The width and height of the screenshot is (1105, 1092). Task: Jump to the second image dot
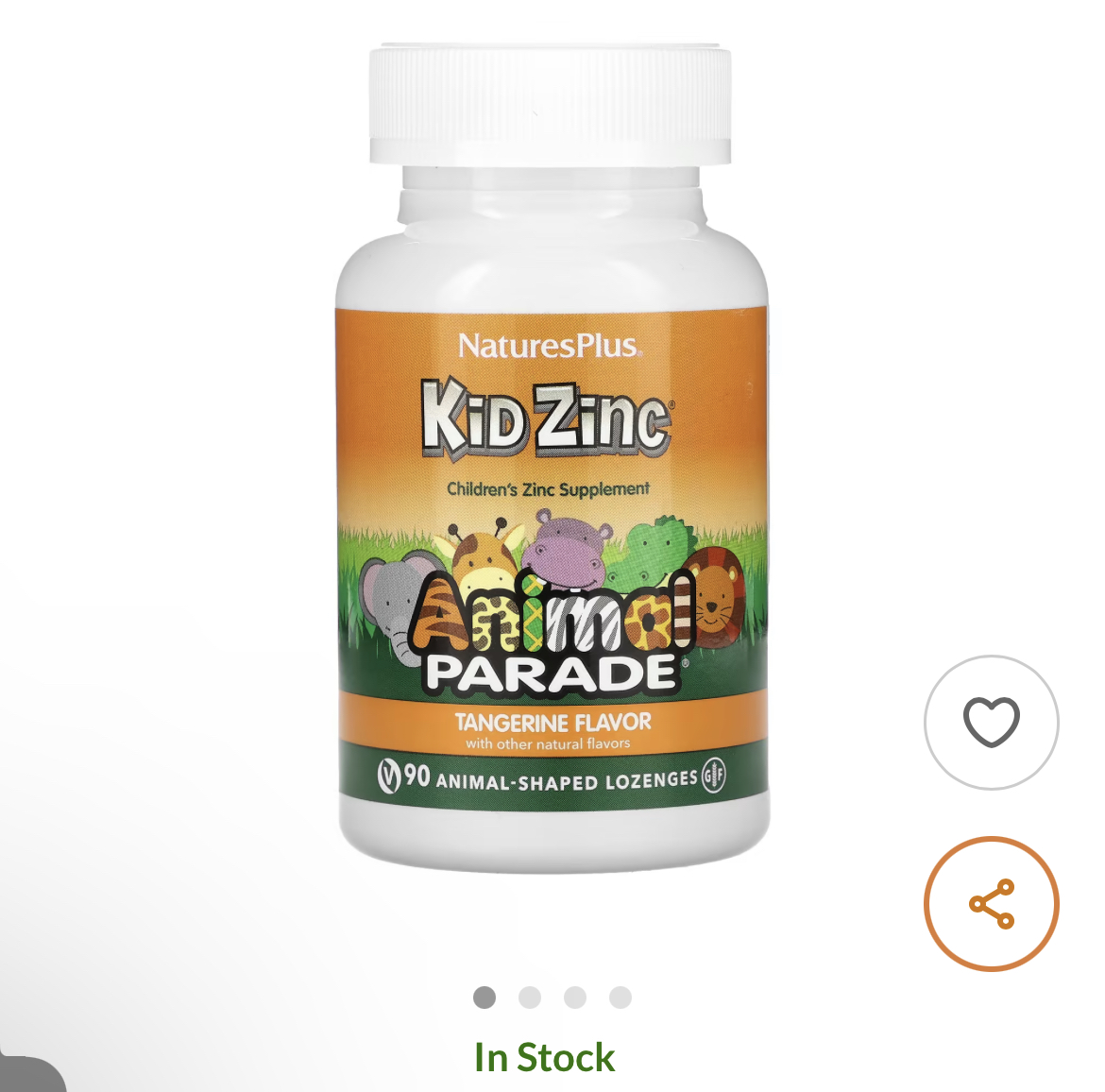[x=530, y=998]
